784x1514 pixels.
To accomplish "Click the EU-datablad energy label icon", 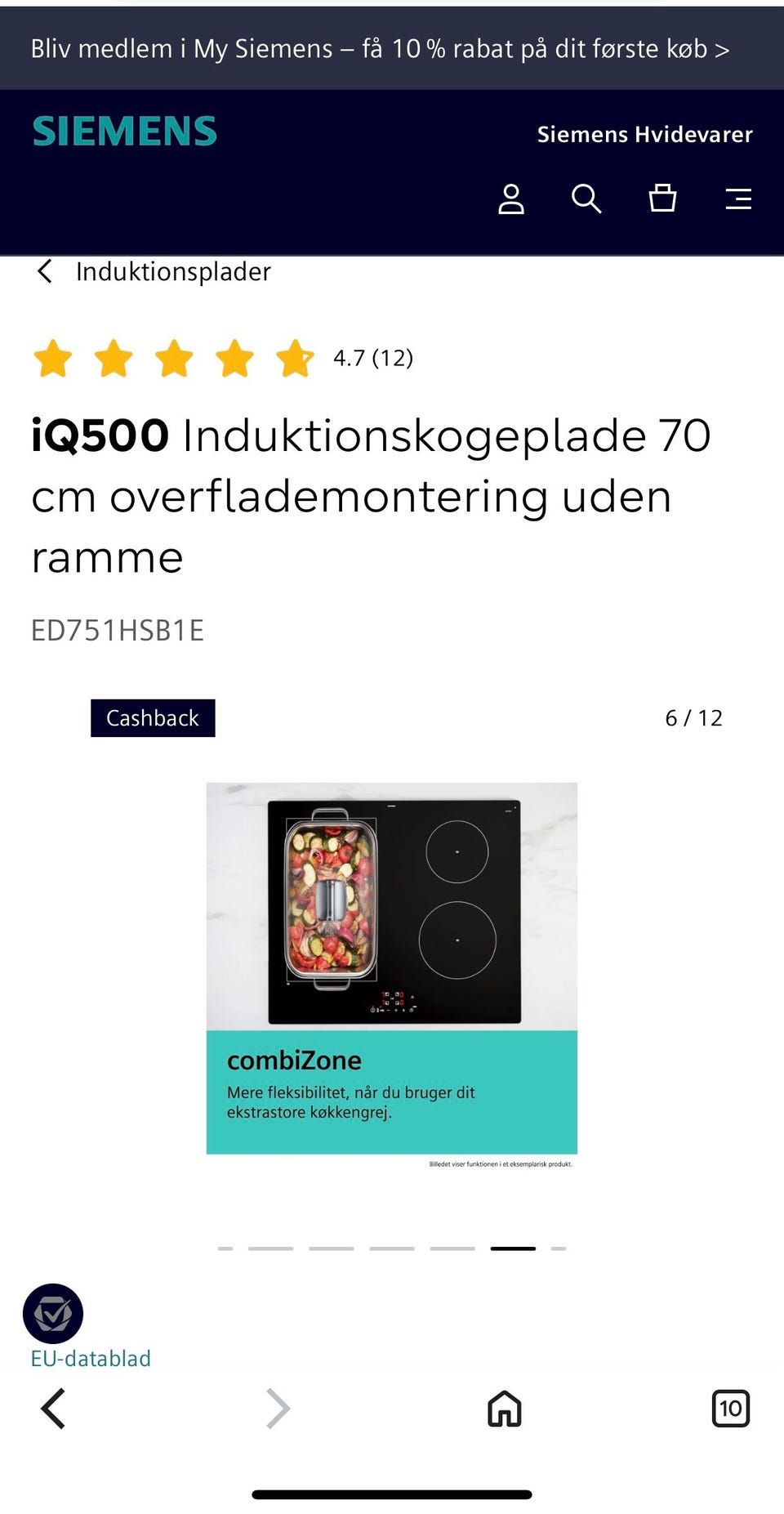I will coord(54,1314).
